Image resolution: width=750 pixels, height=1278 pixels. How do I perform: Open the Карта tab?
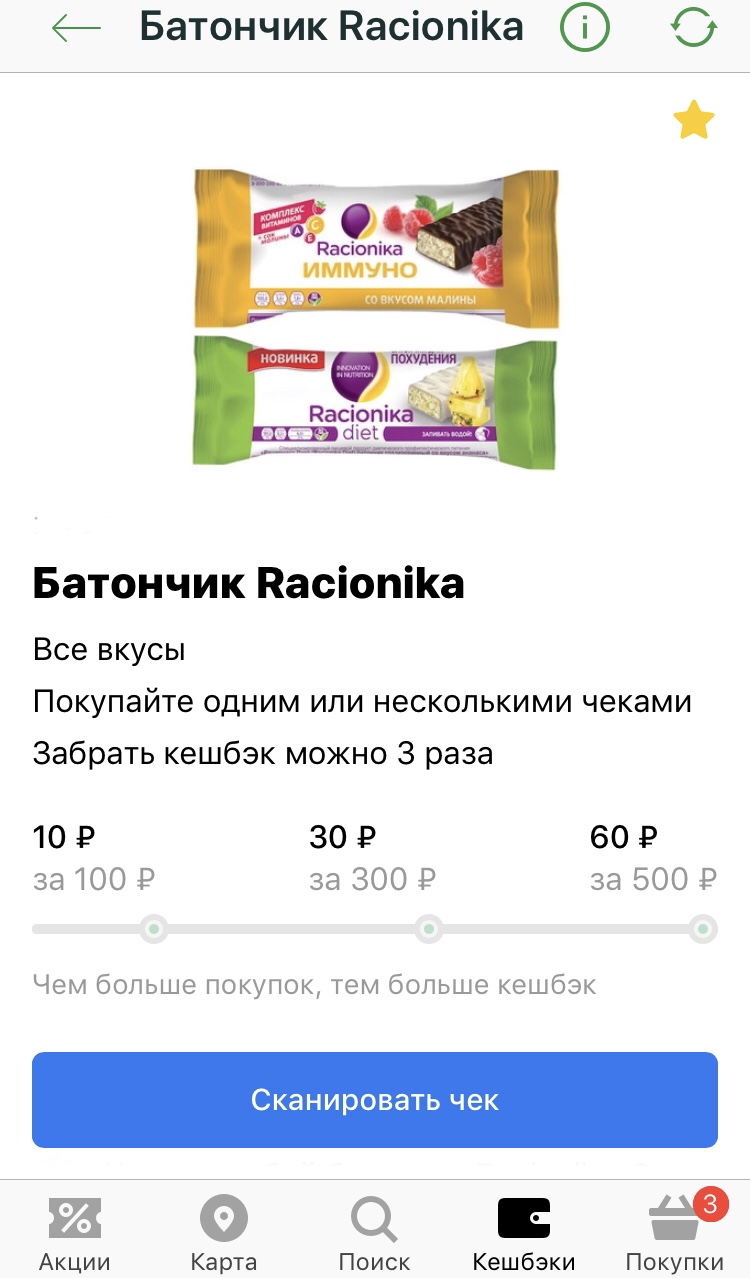coord(224,1232)
